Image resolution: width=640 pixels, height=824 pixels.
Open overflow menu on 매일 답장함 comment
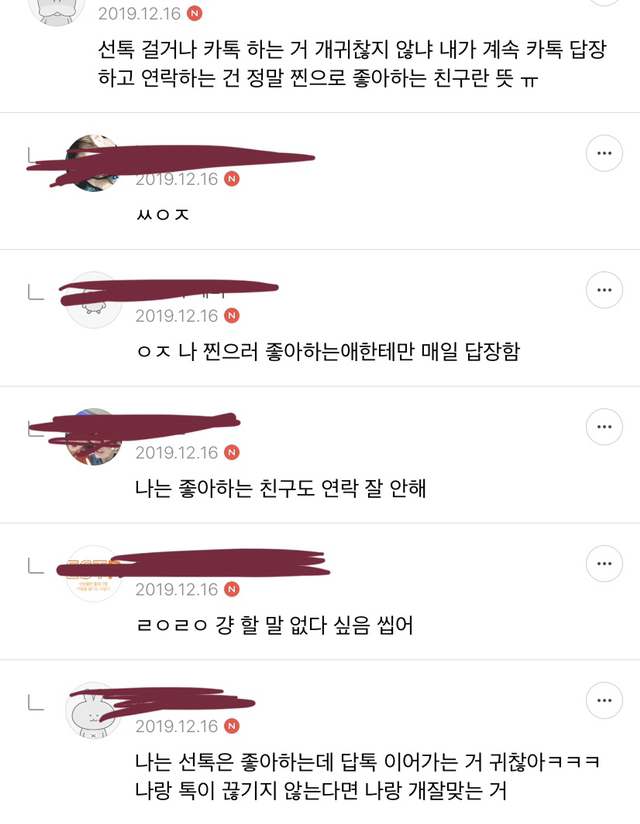click(603, 290)
